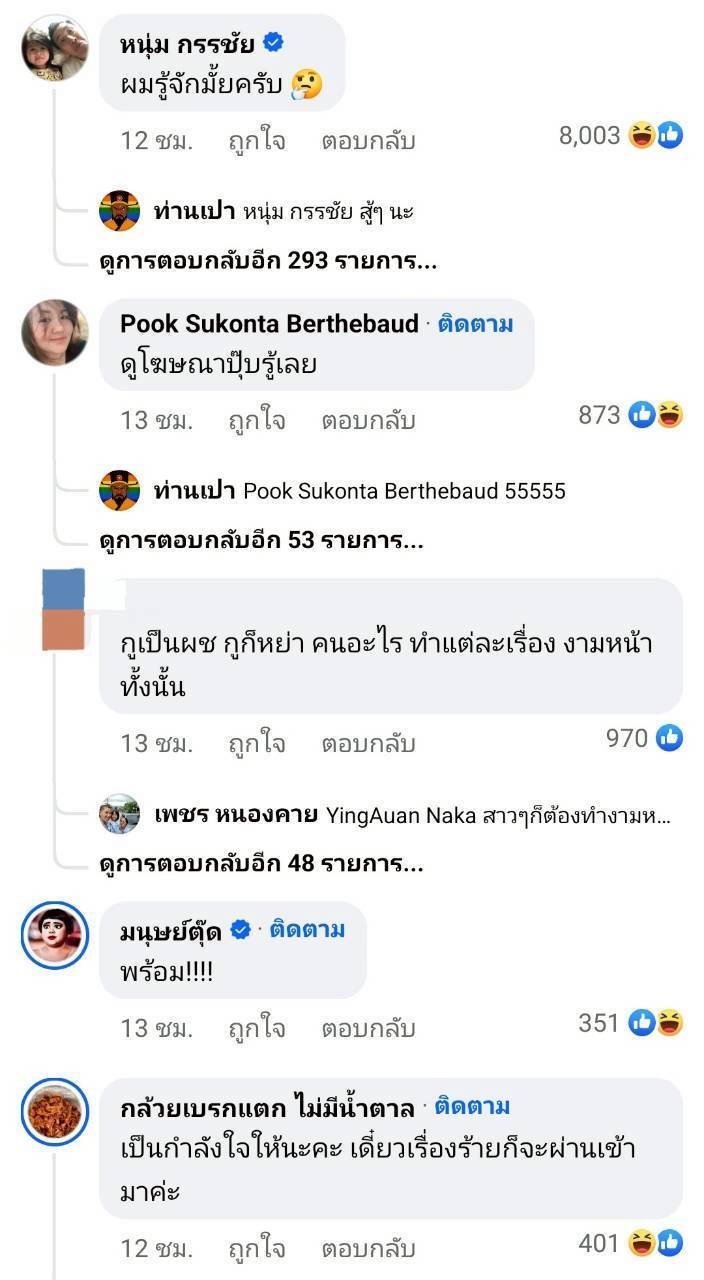Screen dimensions: 704x1280
Task: Open หนุ่ม กรรชัย's profile picture
Action: point(54,48)
